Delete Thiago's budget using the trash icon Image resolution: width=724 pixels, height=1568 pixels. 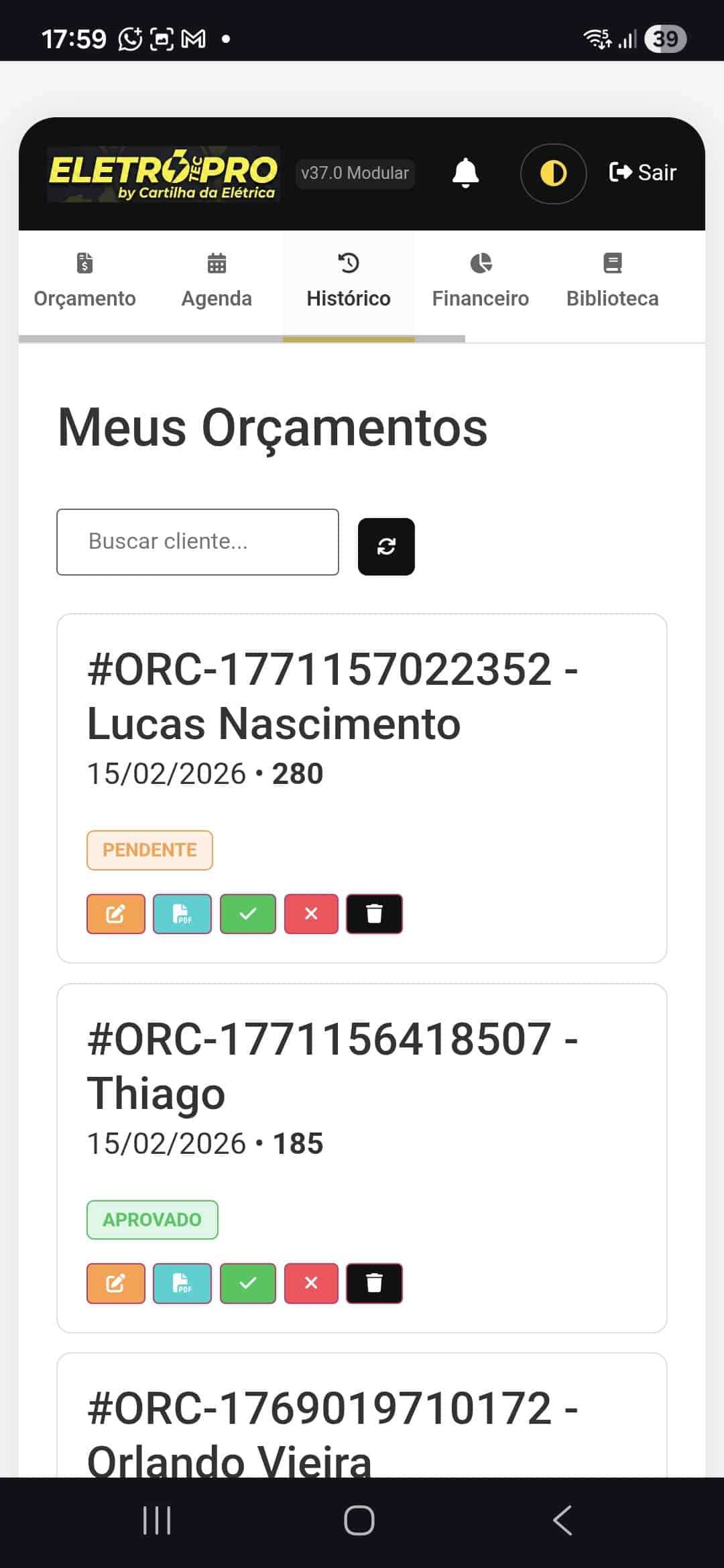tap(374, 1283)
